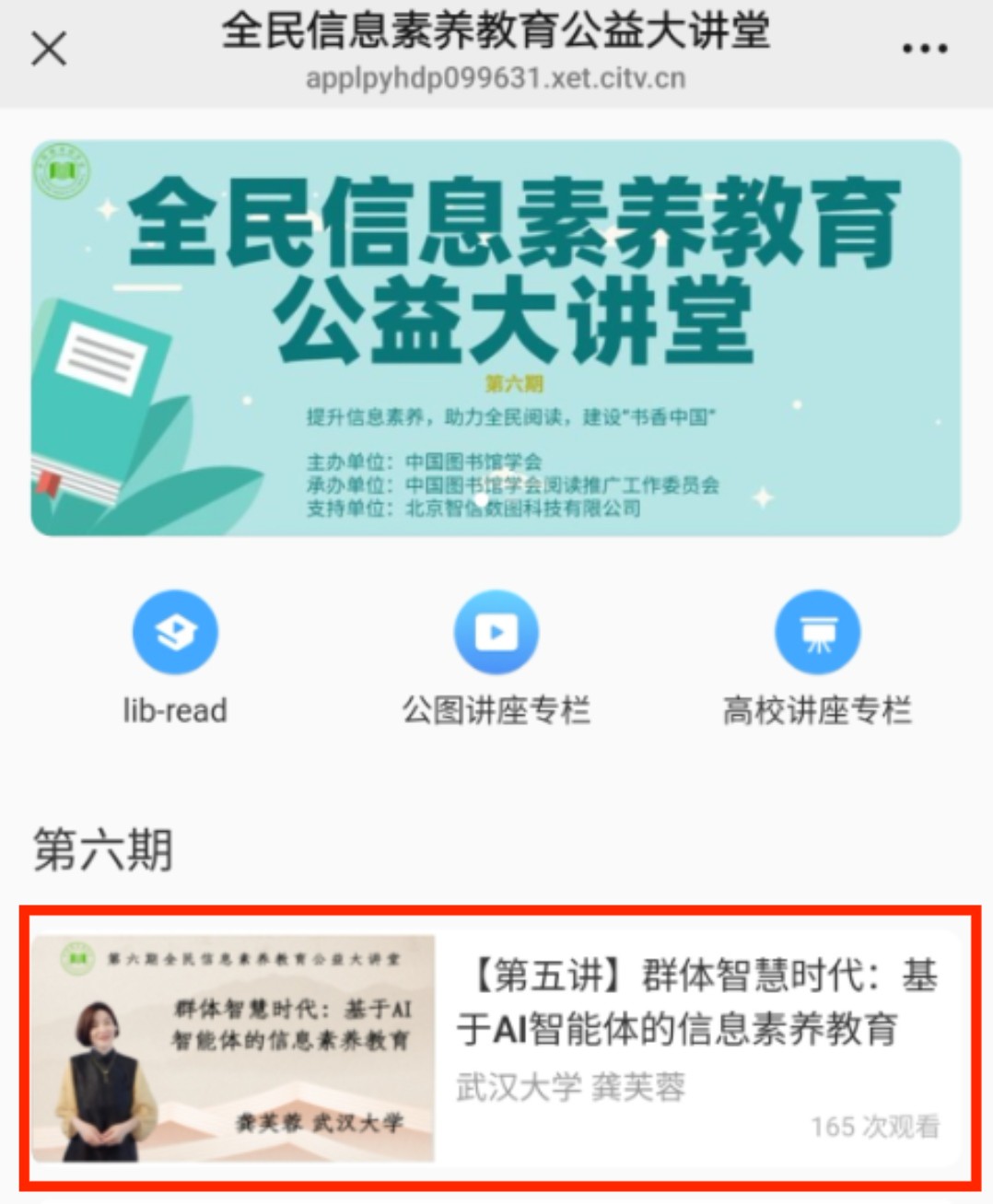This screenshot has height=1204, width=993.
Task: Open the three-dot overflow menu
Action: click(x=924, y=48)
